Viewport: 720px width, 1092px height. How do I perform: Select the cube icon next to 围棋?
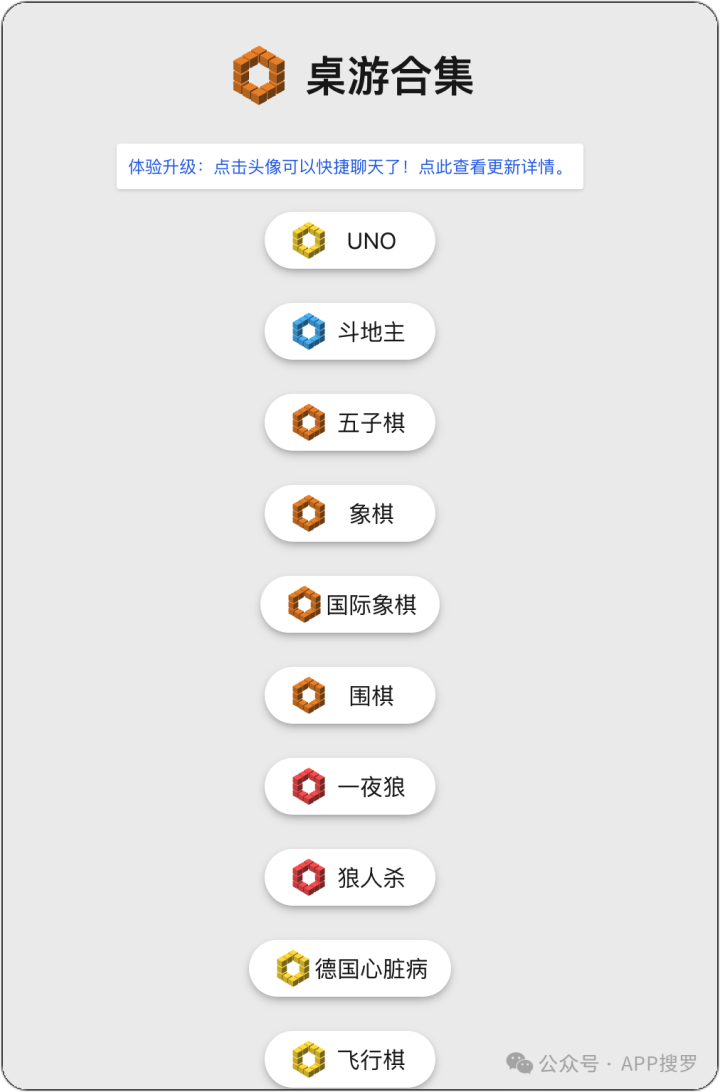click(x=310, y=695)
